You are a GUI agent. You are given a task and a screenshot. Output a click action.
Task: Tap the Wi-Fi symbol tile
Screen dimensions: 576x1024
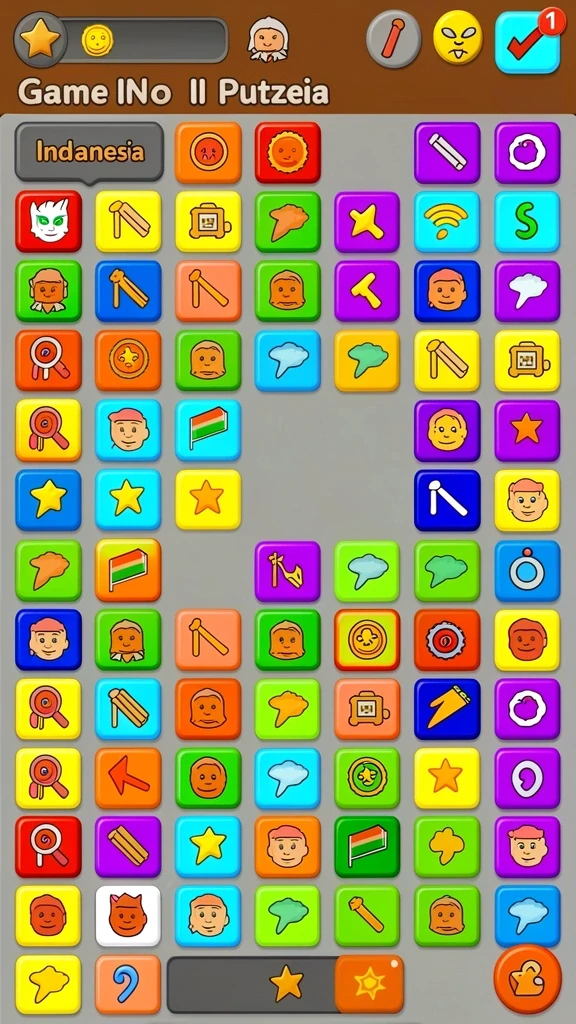click(x=447, y=221)
